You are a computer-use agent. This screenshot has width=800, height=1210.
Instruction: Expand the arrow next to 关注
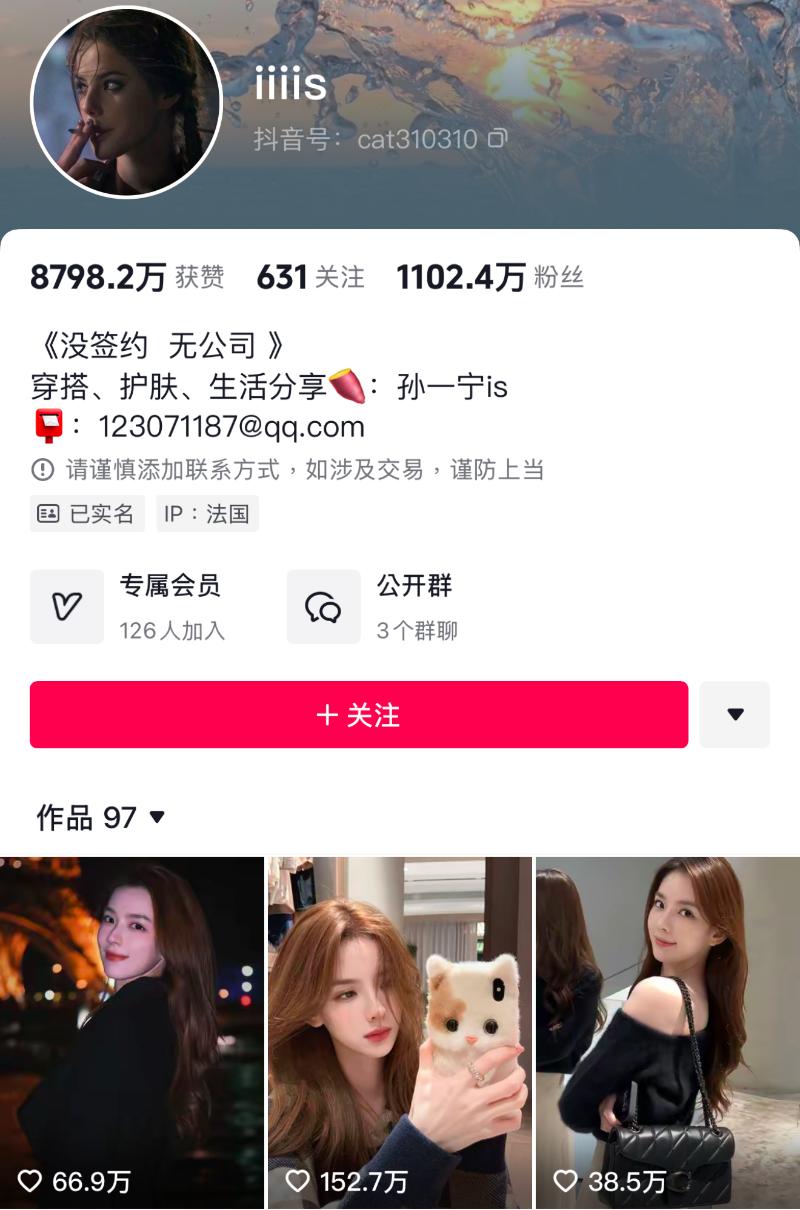tap(735, 715)
